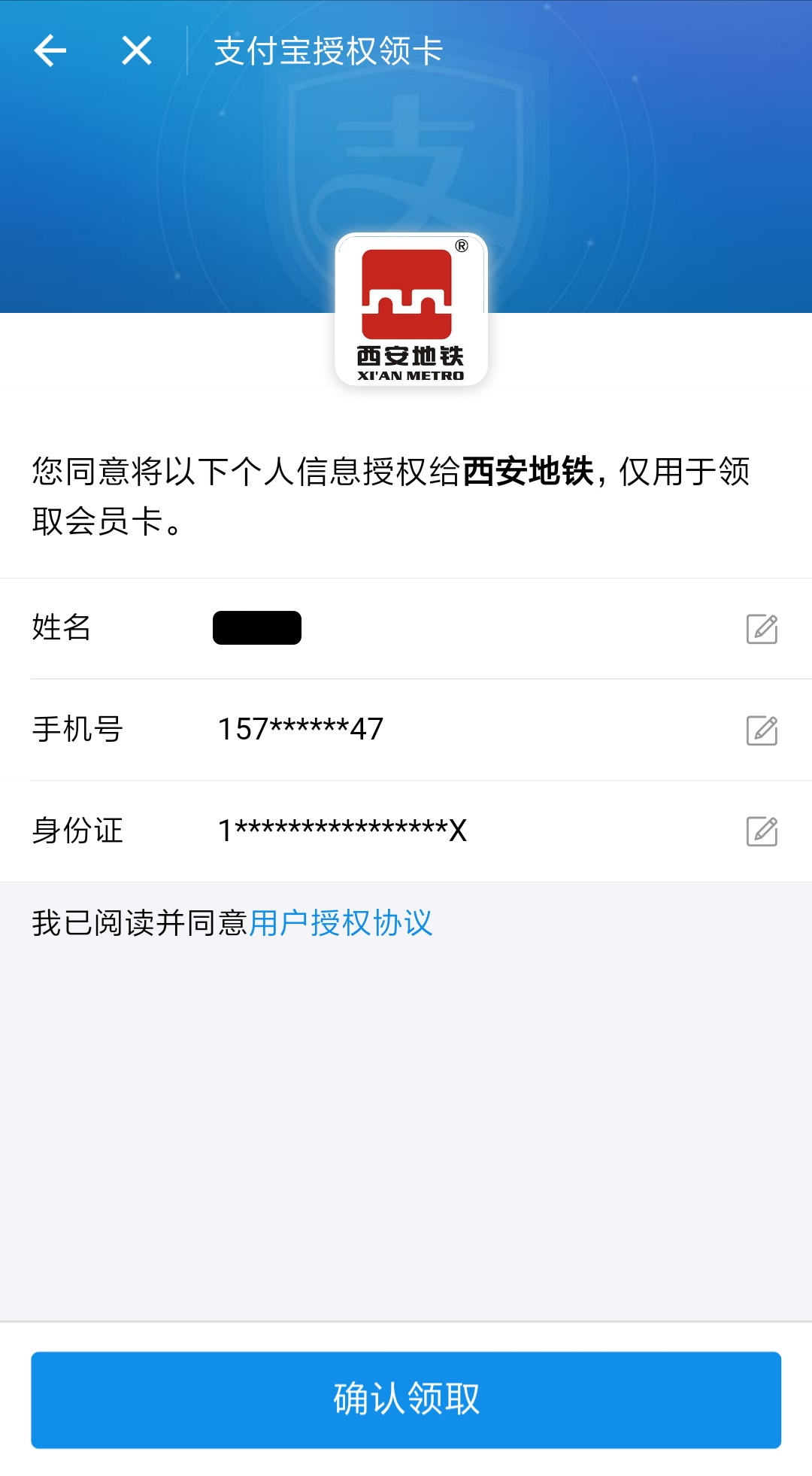This screenshot has height=1476, width=812.
Task: Tap the 确认领取 button
Action: [406, 1399]
